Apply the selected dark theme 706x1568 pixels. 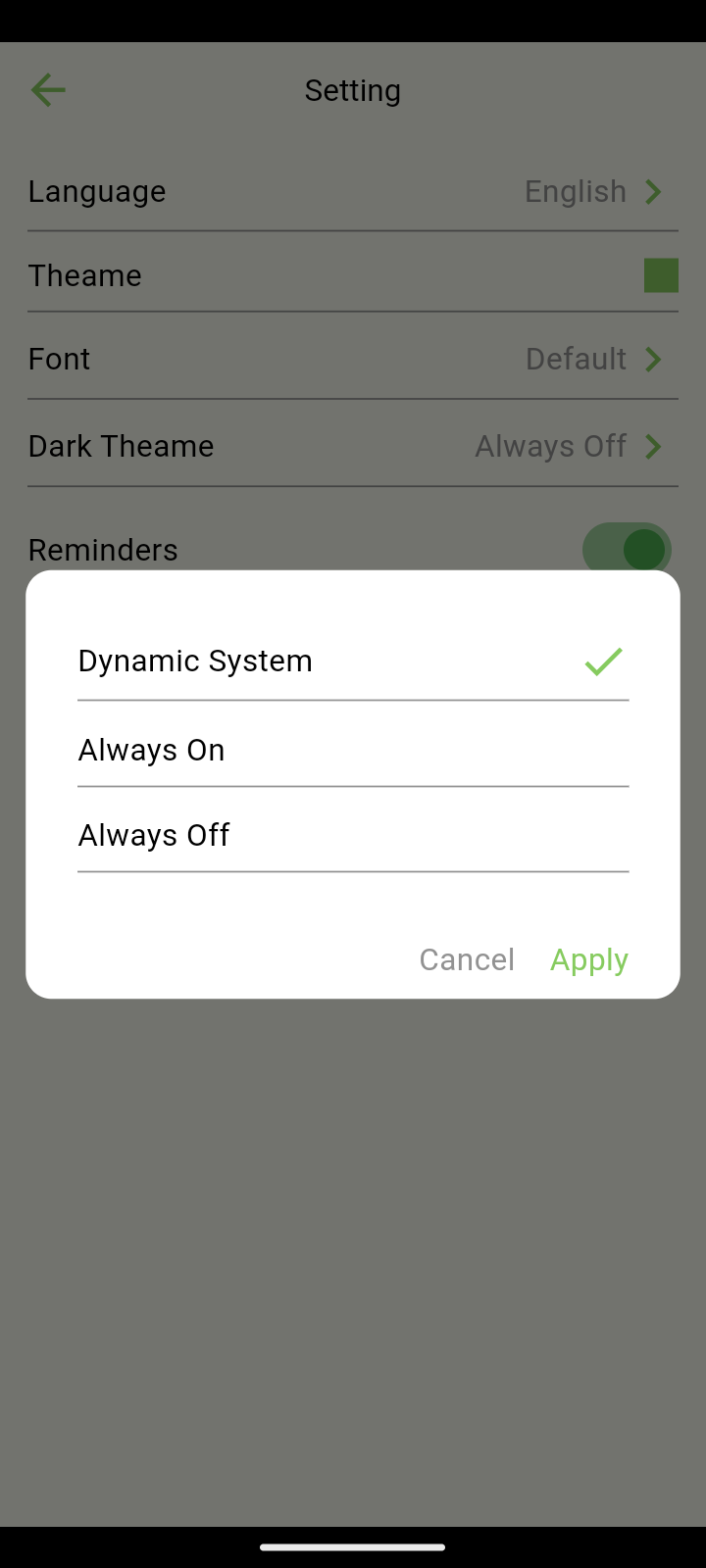tap(589, 959)
